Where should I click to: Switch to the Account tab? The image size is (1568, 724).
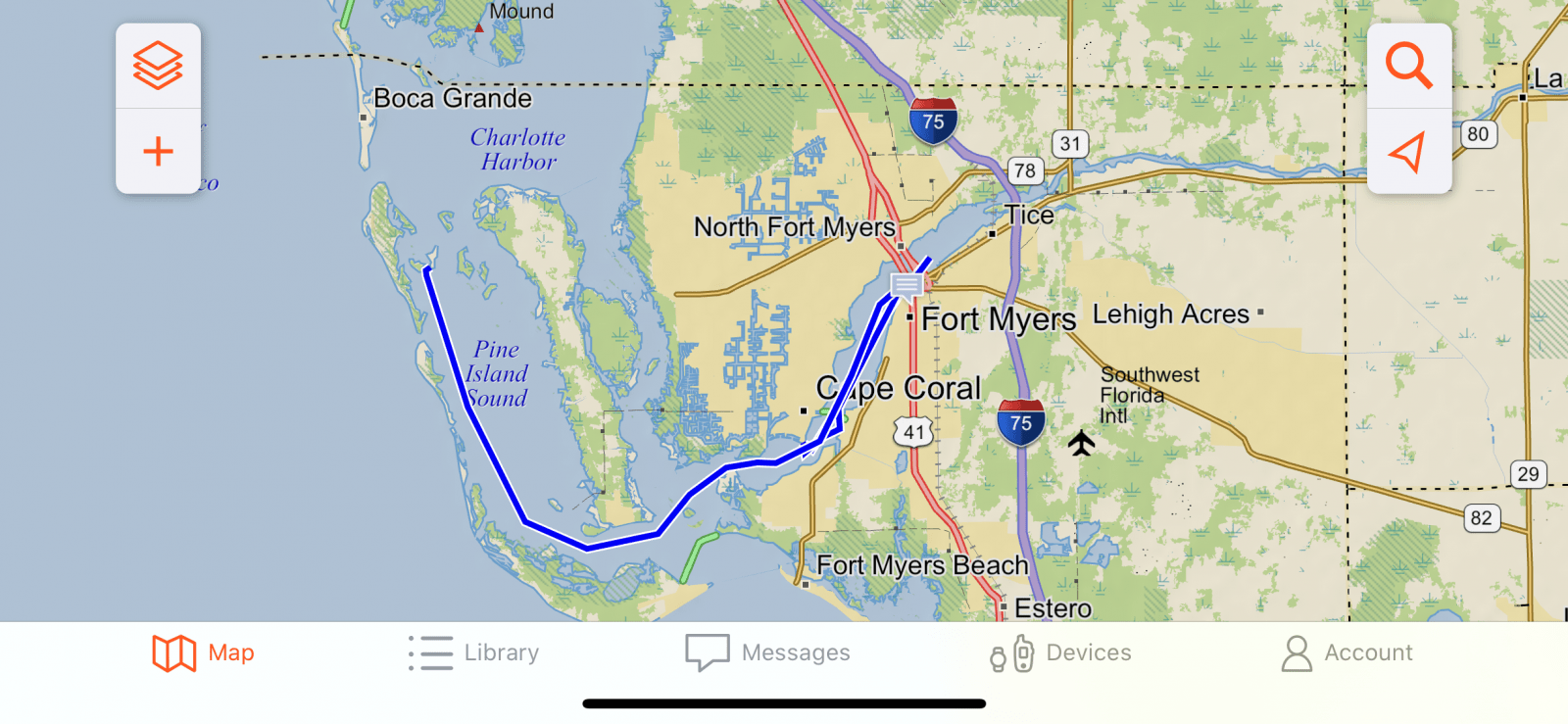pyautogui.click(x=1347, y=652)
